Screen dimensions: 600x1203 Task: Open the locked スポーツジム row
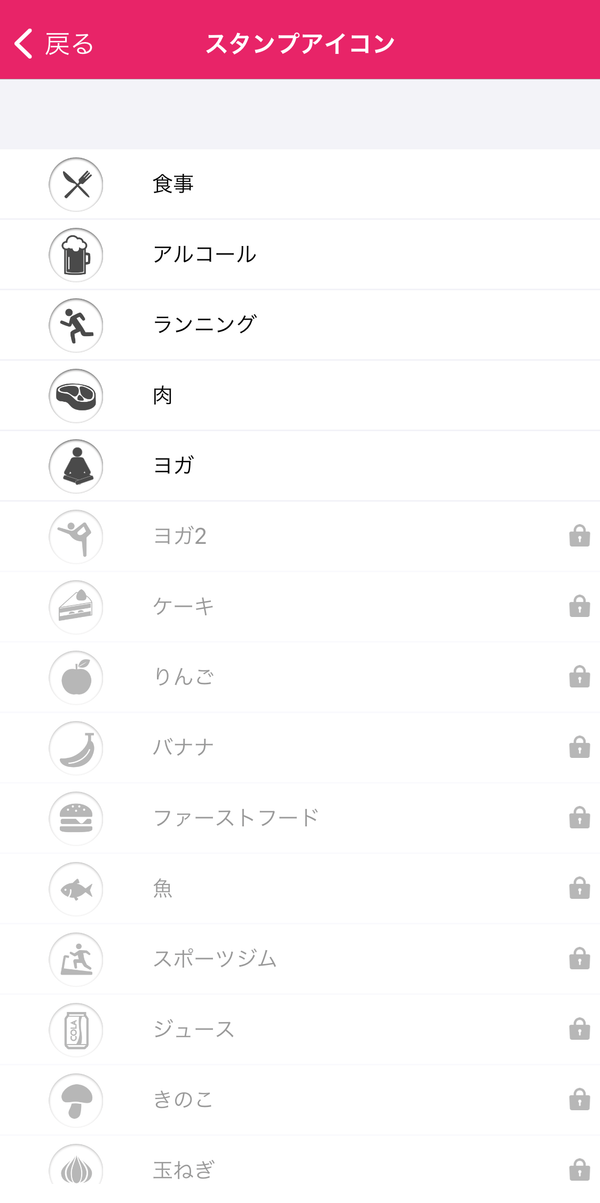click(x=300, y=959)
